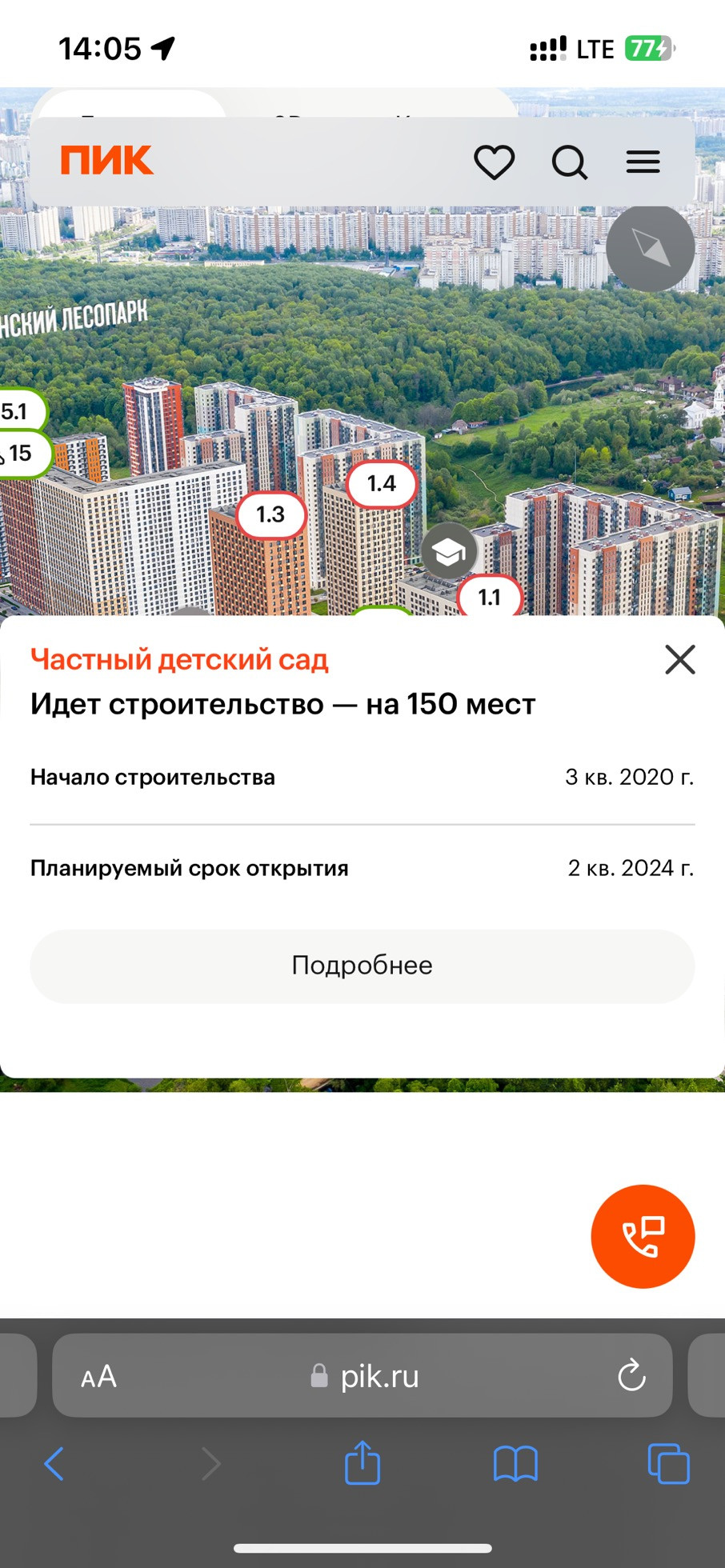Open the AA reader options
725x1568 pixels.
point(99,1377)
